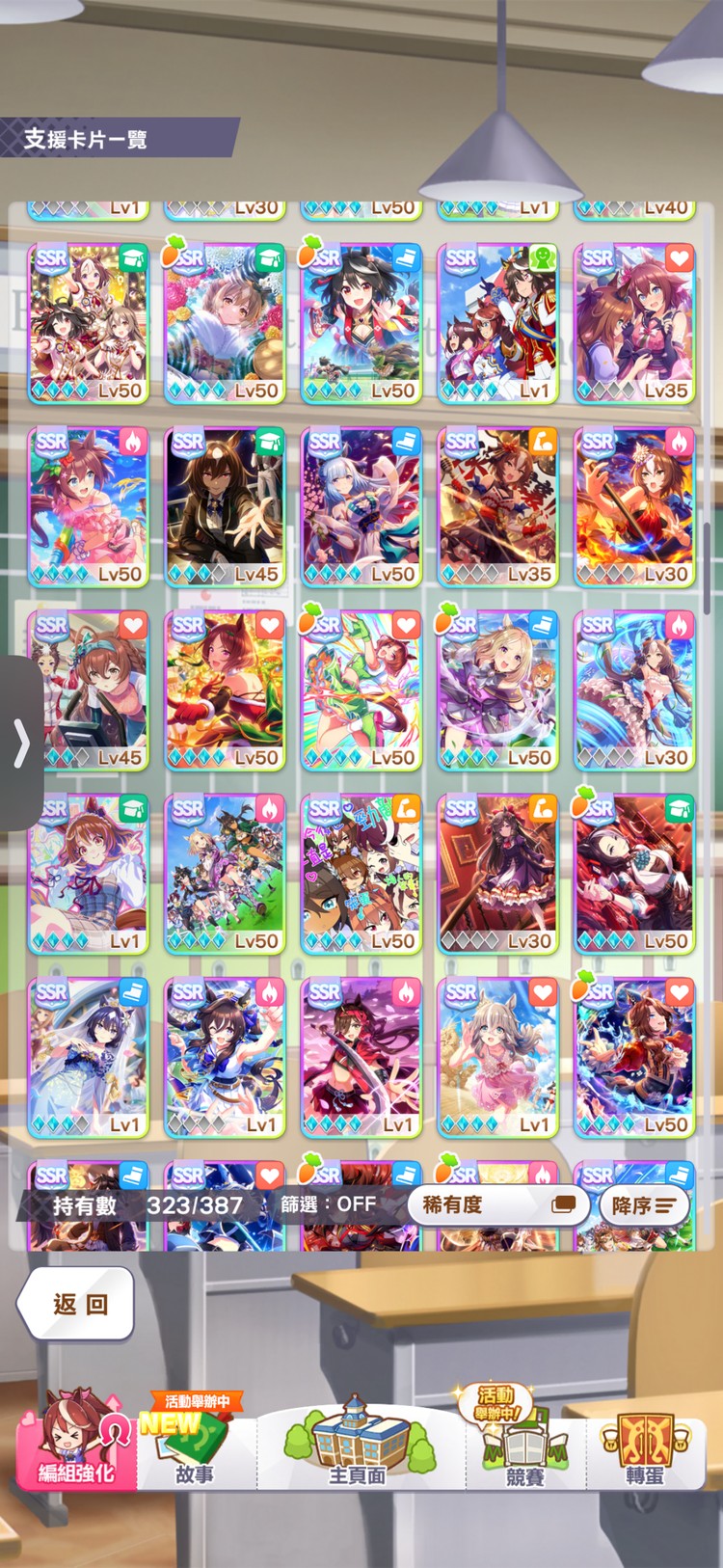This screenshot has height=1568, width=723.
Task: Toggle the 降序 sort order
Action: coord(644,1204)
